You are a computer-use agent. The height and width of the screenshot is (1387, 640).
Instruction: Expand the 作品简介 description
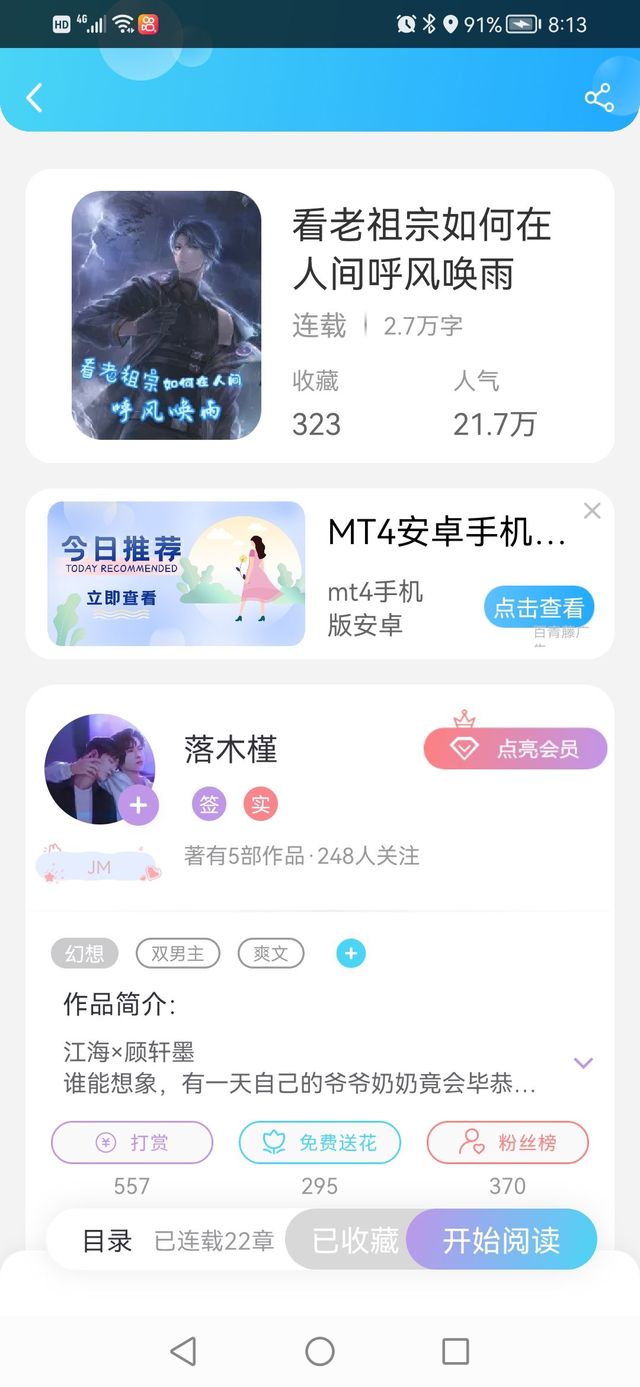584,1063
